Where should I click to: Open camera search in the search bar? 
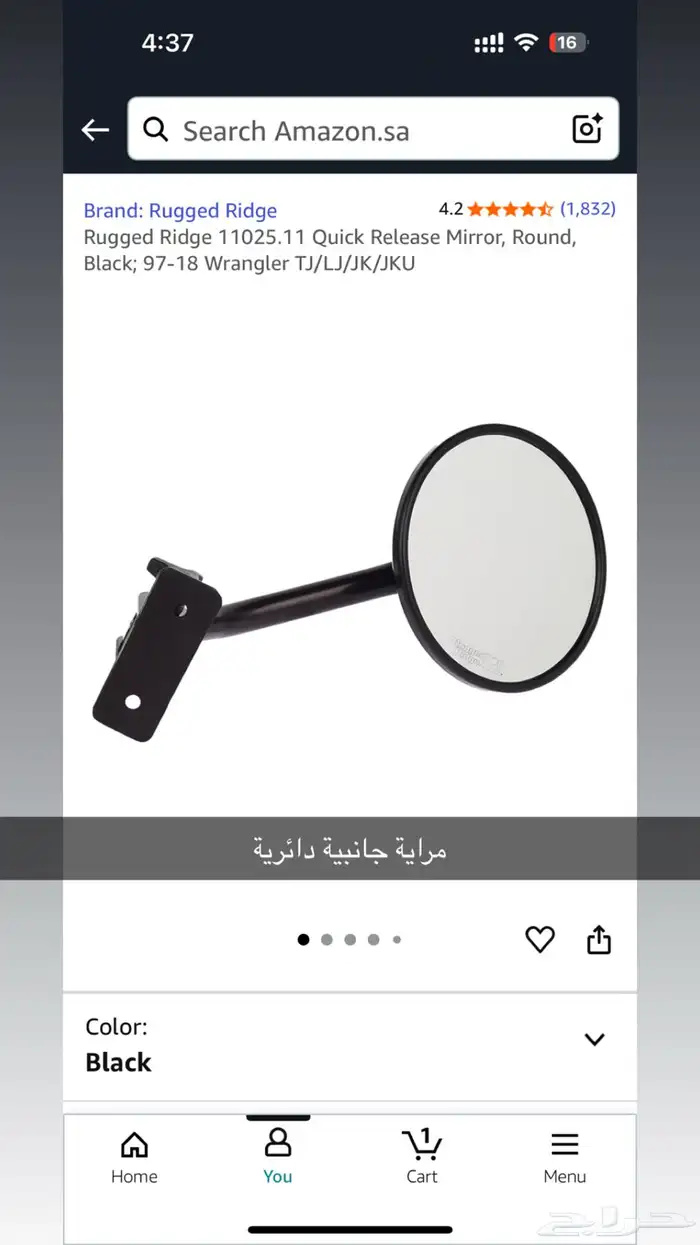click(x=587, y=129)
